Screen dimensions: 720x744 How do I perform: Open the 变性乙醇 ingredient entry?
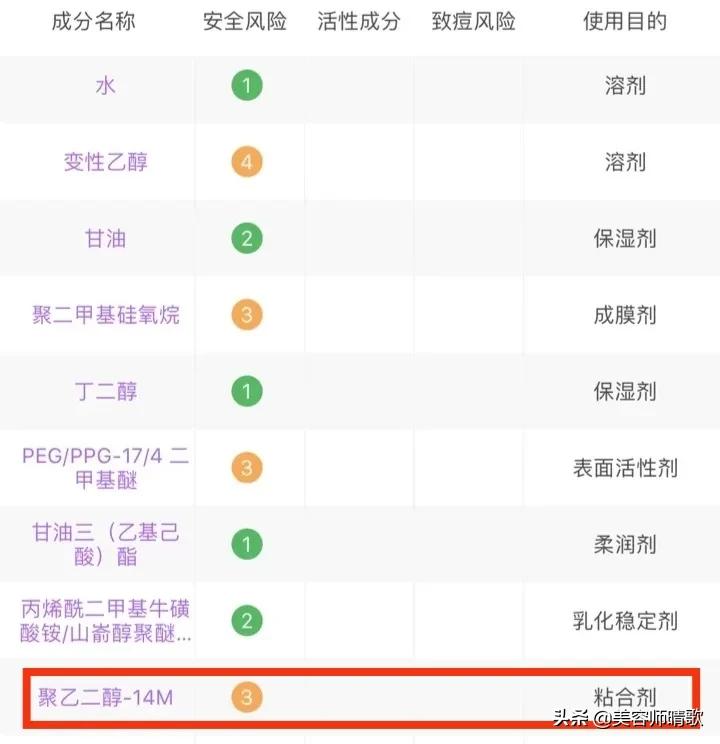tap(106, 162)
